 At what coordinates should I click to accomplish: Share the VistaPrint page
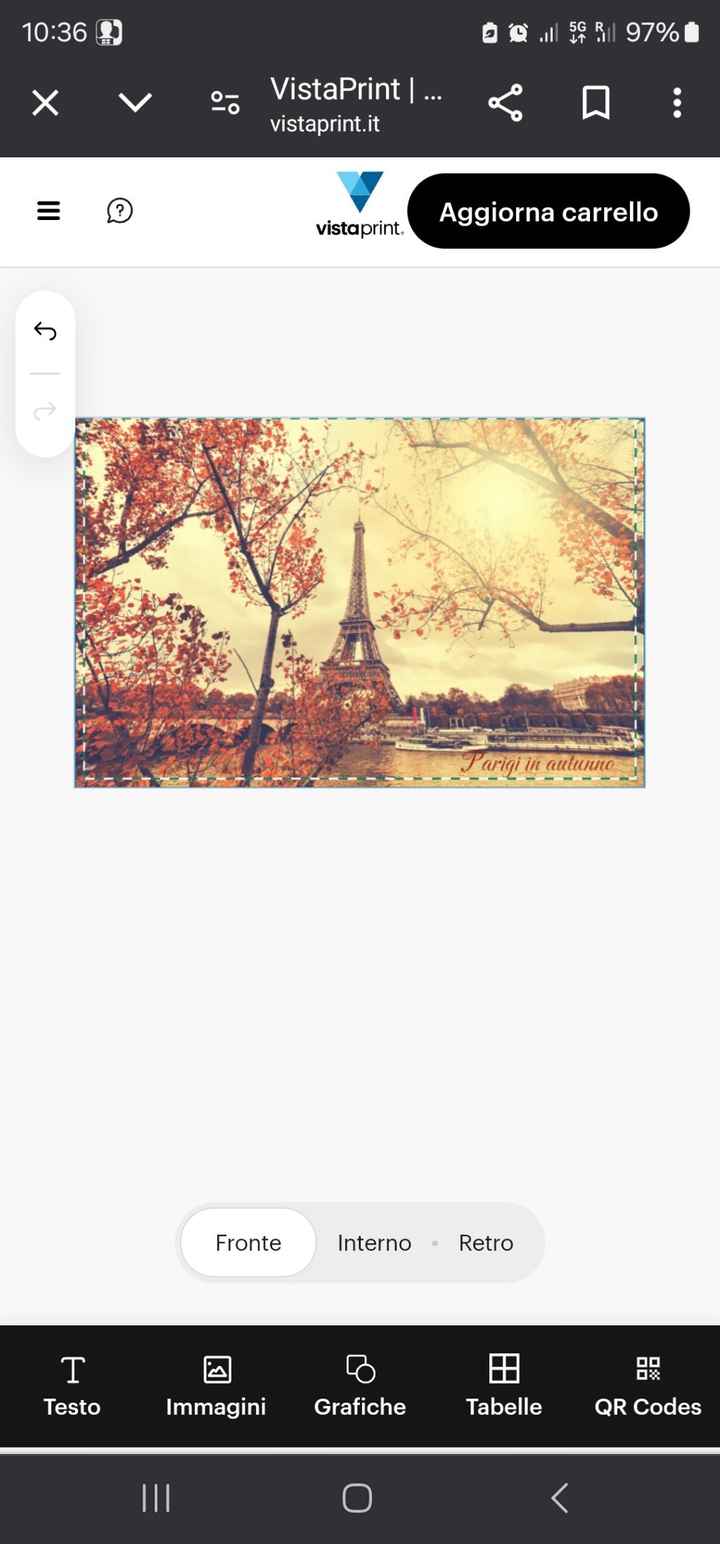(x=505, y=103)
